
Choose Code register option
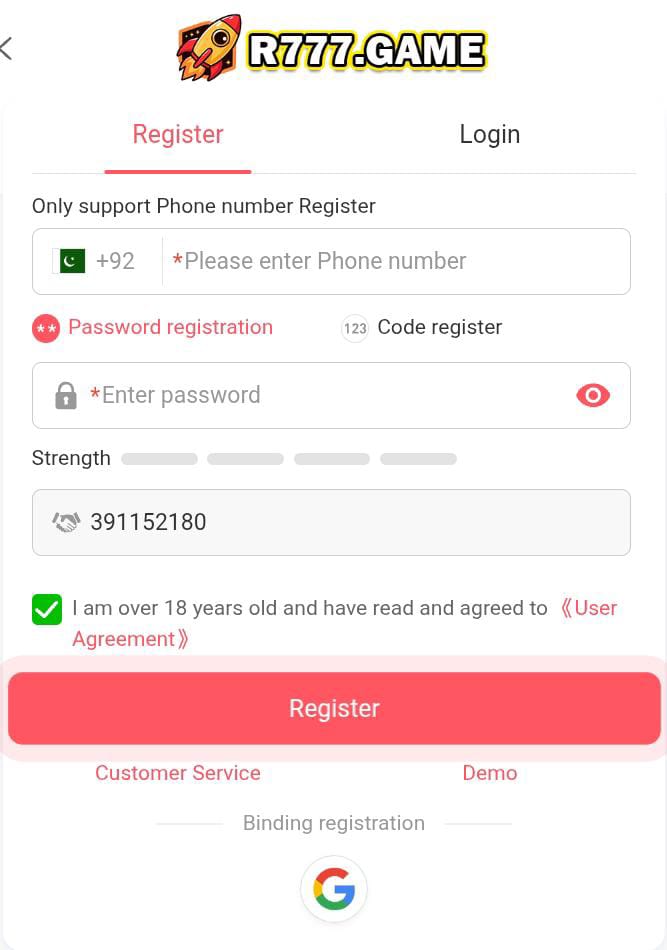pyautogui.click(x=422, y=327)
